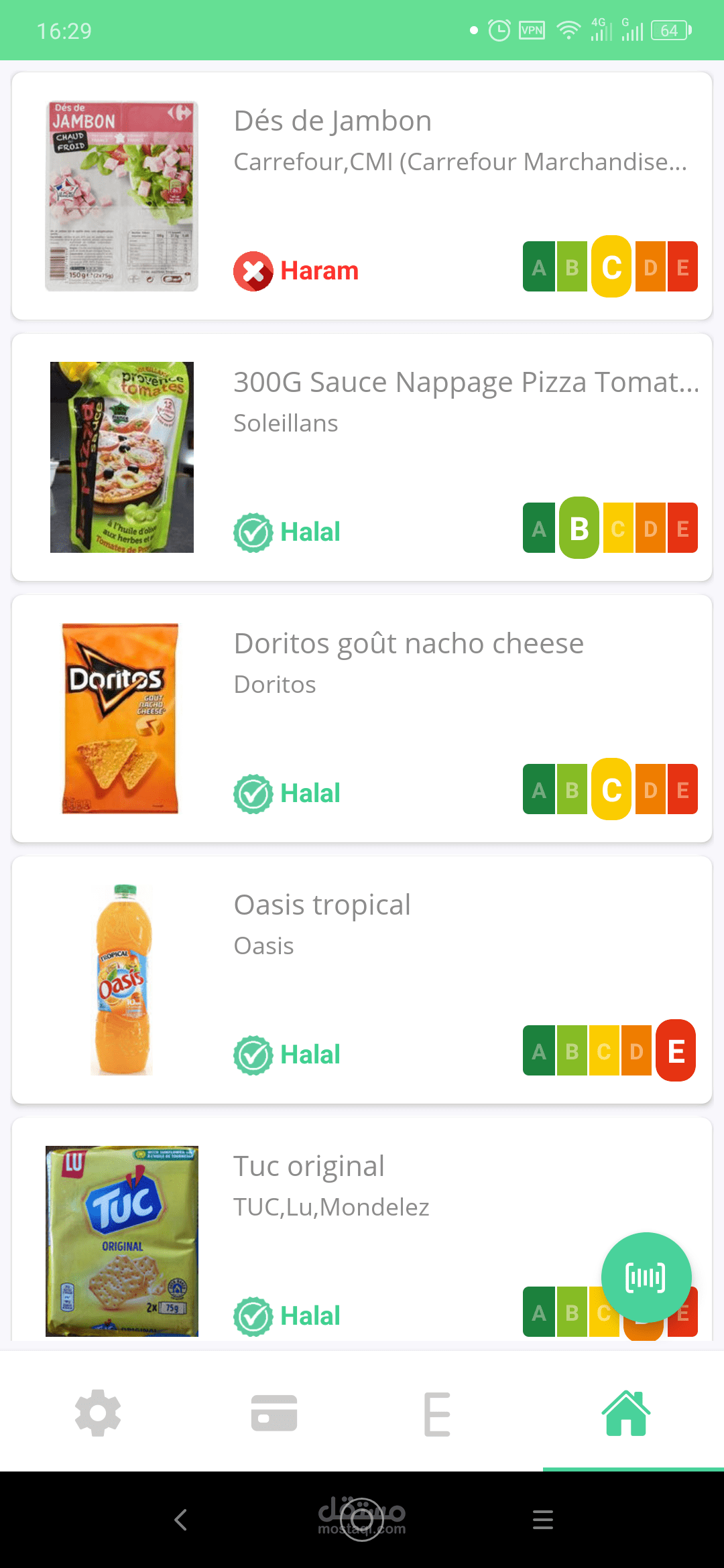Viewport: 724px width, 1568px height.
Task: Open the truncated pizza sauce title
Action: (x=467, y=381)
